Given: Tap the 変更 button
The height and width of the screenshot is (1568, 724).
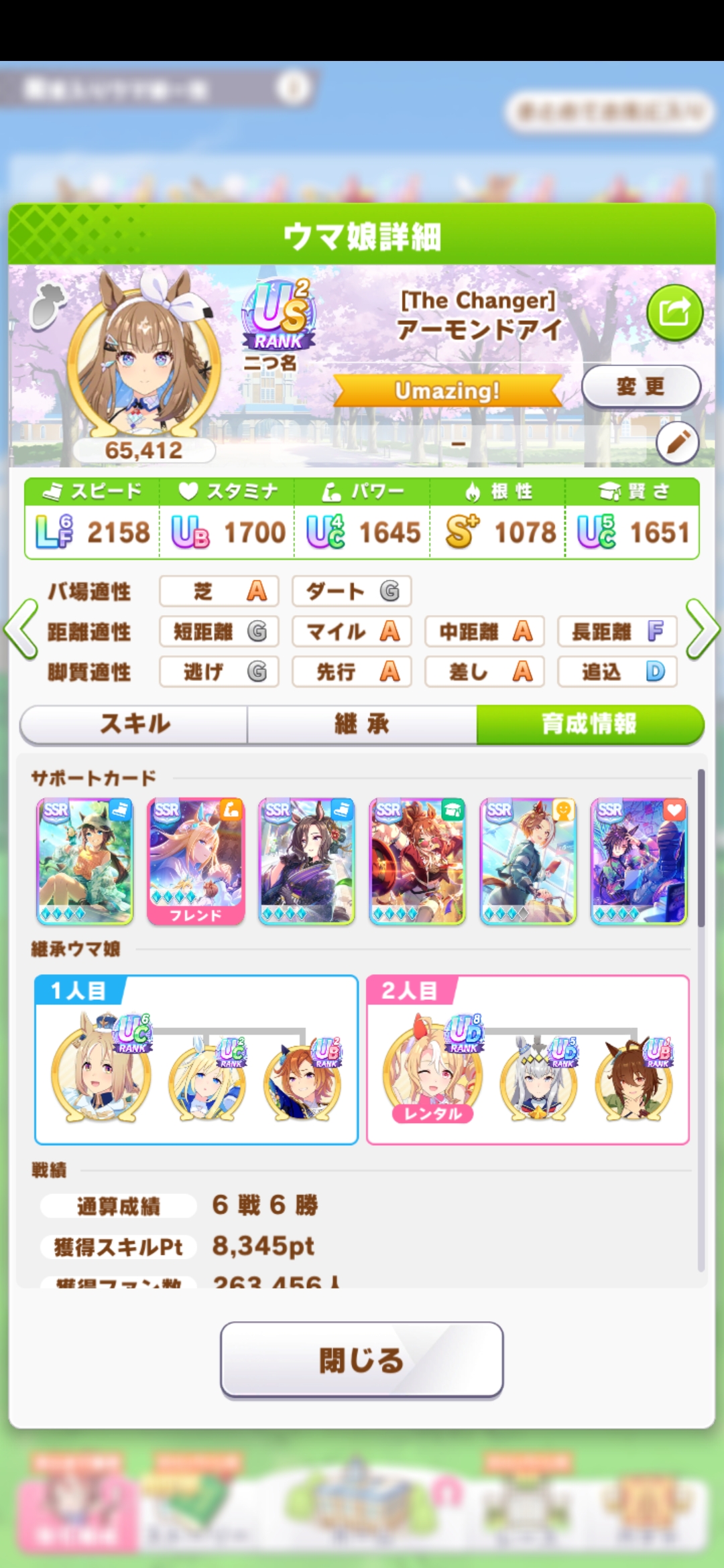Looking at the screenshot, I should (x=640, y=387).
